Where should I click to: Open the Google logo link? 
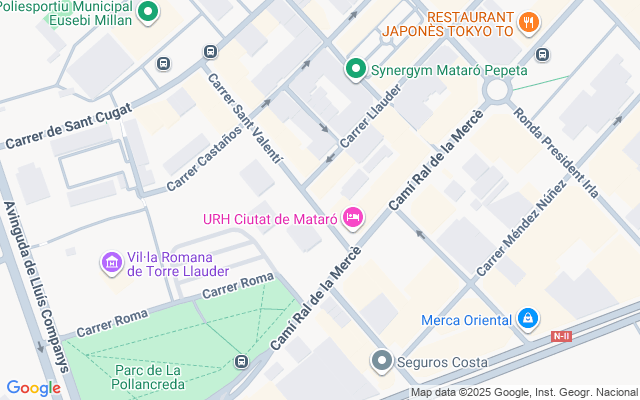point(33,388)
